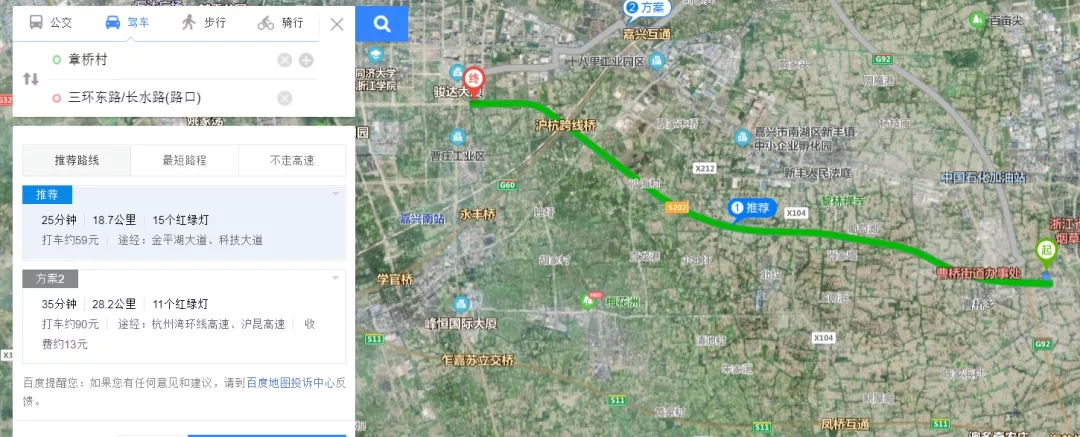
Task: Clear the 三环东路/长水路 destination field
Action: coord(285,97)
